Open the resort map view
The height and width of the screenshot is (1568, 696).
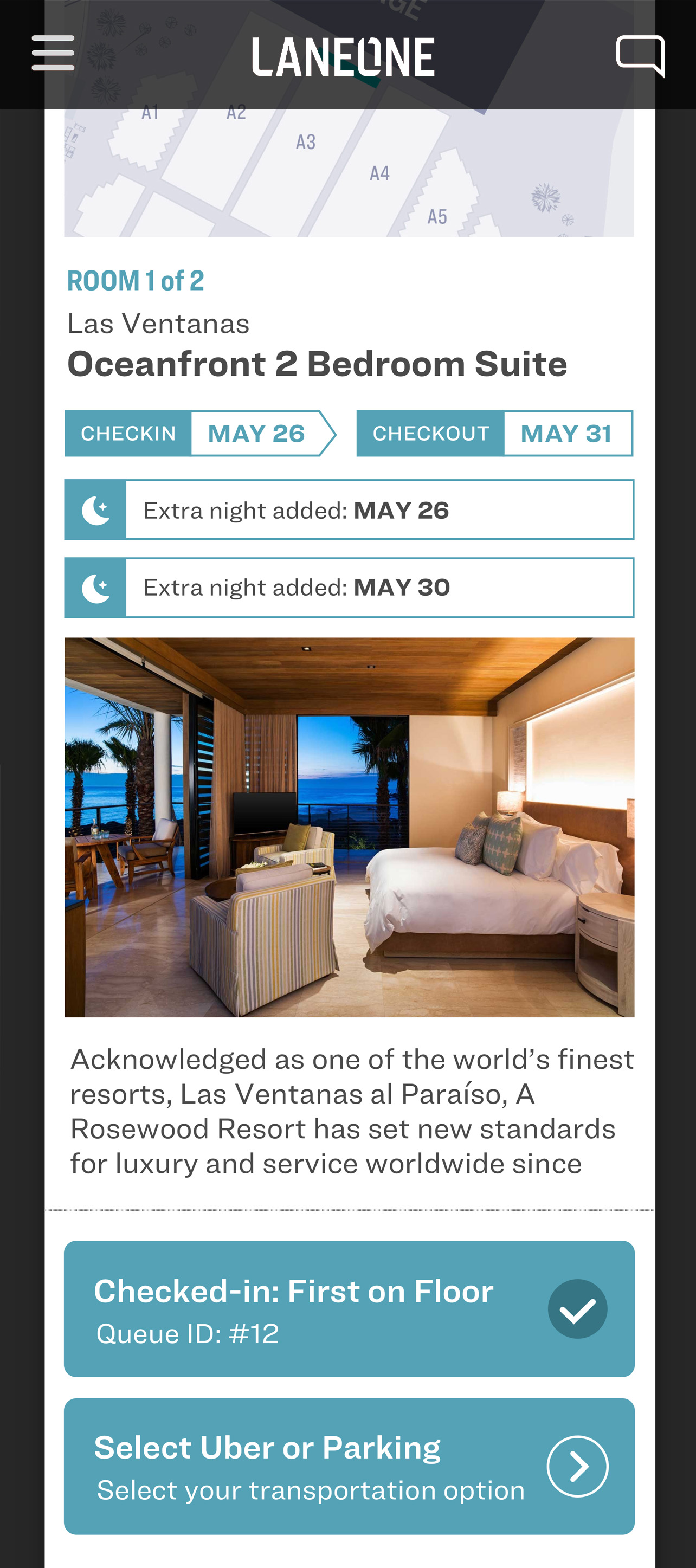tap(349, 173)
